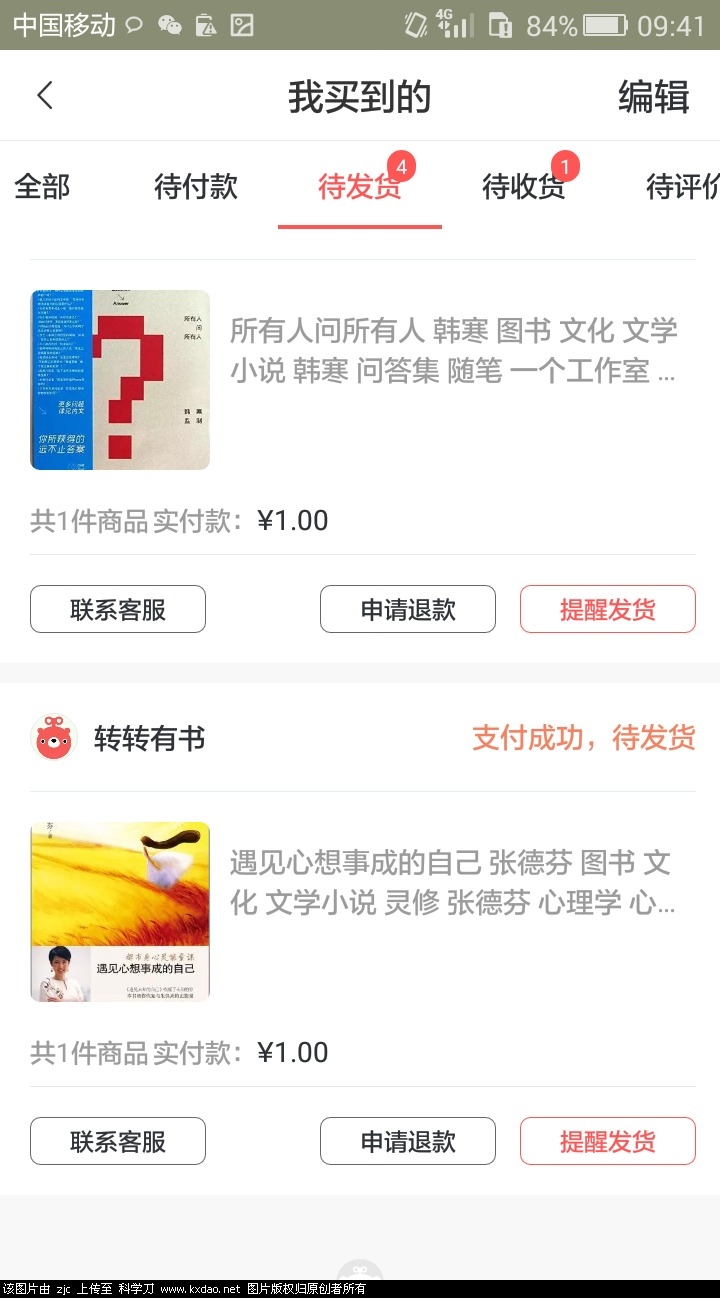Tap 申请退款 for 遇见心想事成的自己 order
This screenshot has height=1298, width=720.
click(408, 1141)
